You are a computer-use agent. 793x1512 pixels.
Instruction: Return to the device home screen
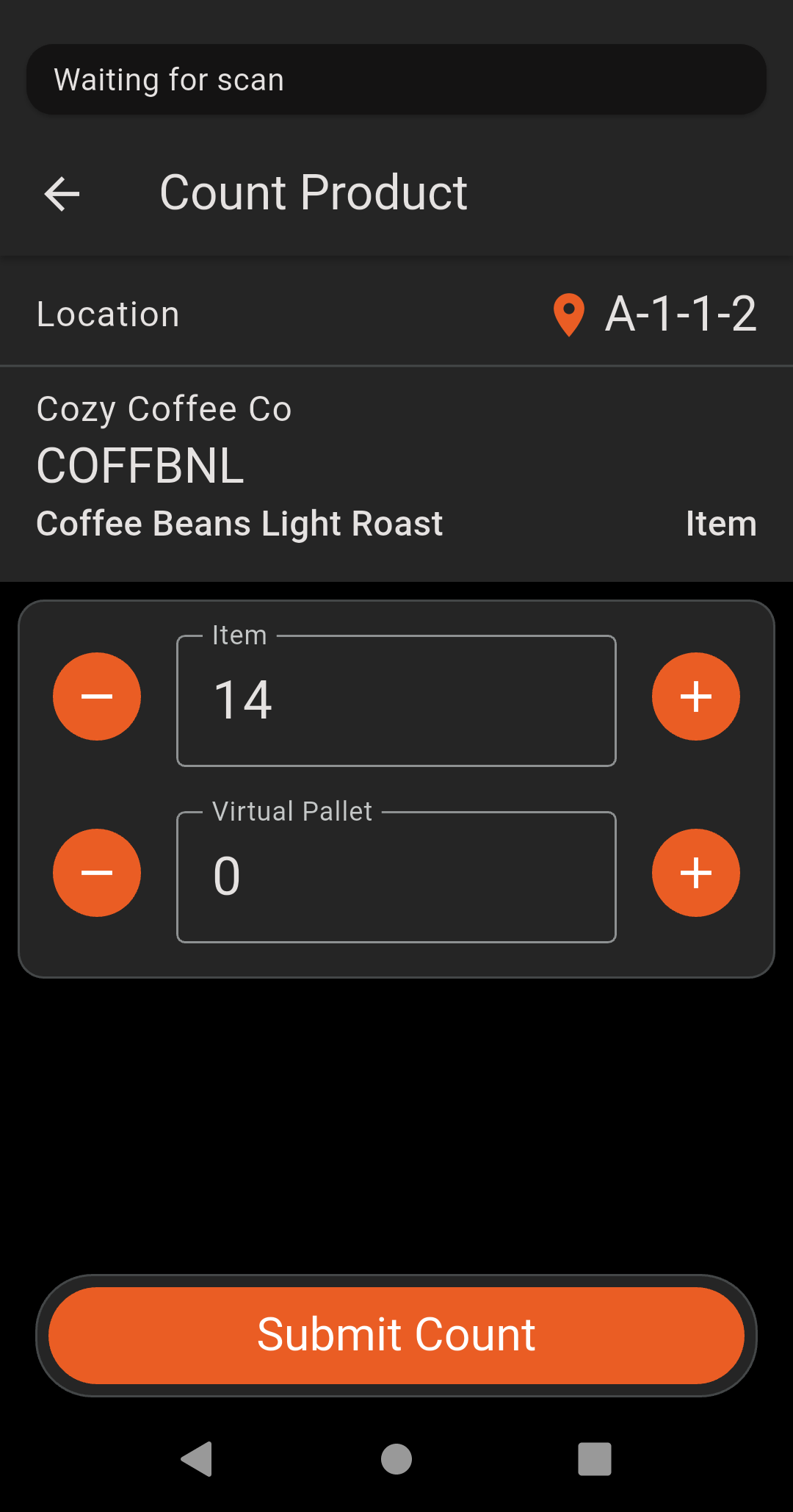click(x=396, y=1459)
